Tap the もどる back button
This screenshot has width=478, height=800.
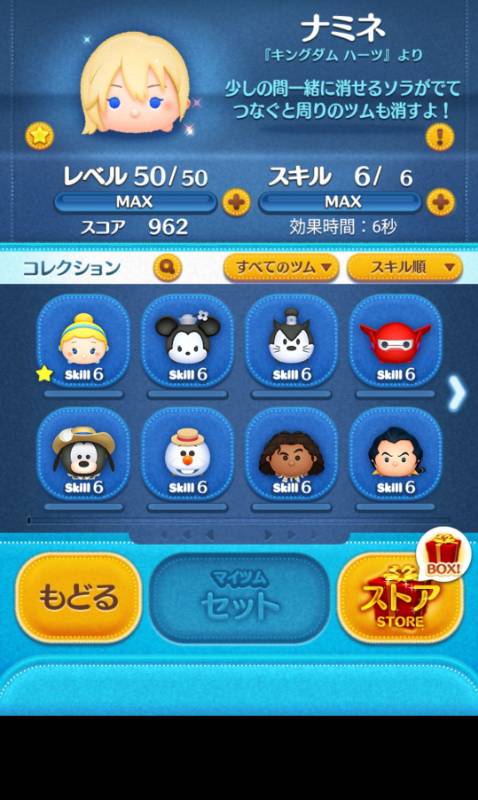79,598
